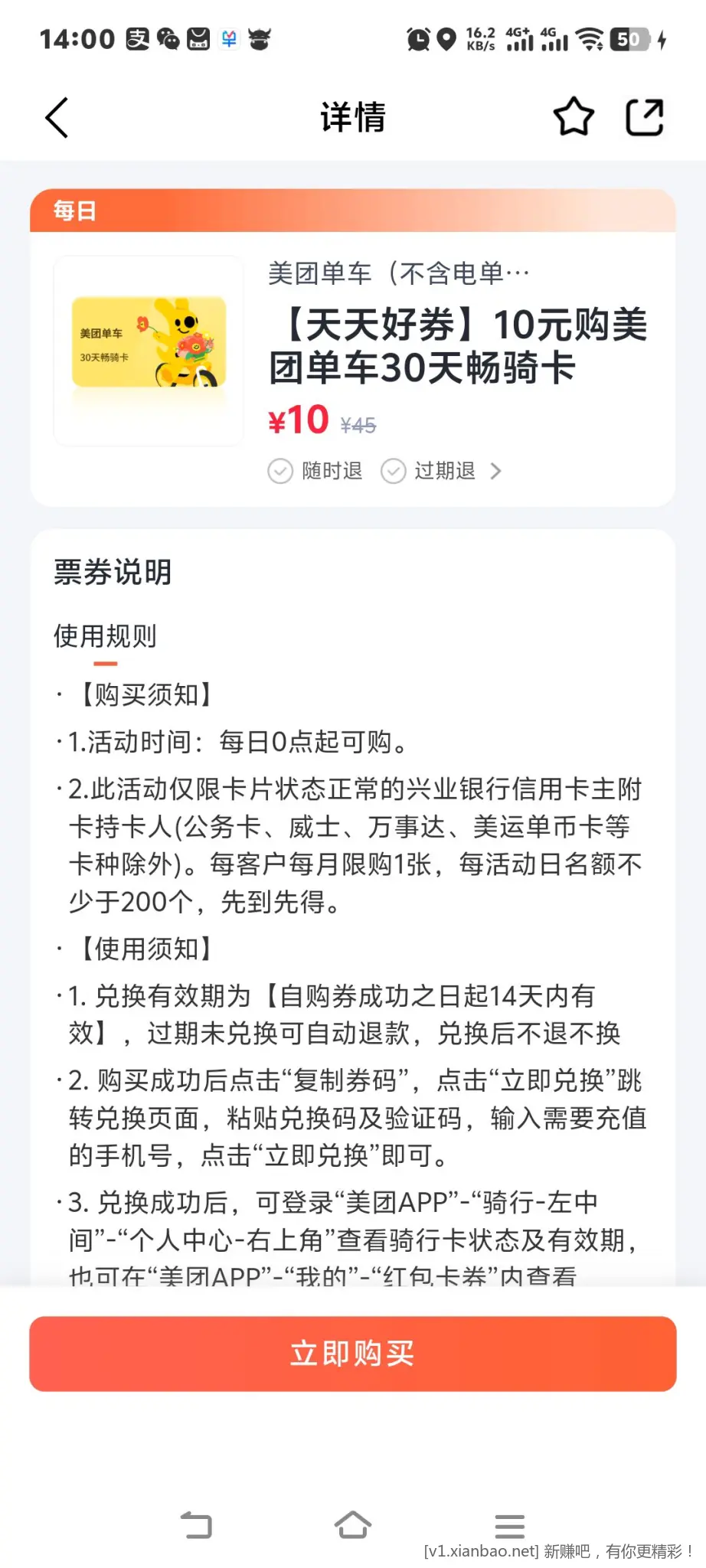Select the 使用规则 tab

(x=105, y=636)
